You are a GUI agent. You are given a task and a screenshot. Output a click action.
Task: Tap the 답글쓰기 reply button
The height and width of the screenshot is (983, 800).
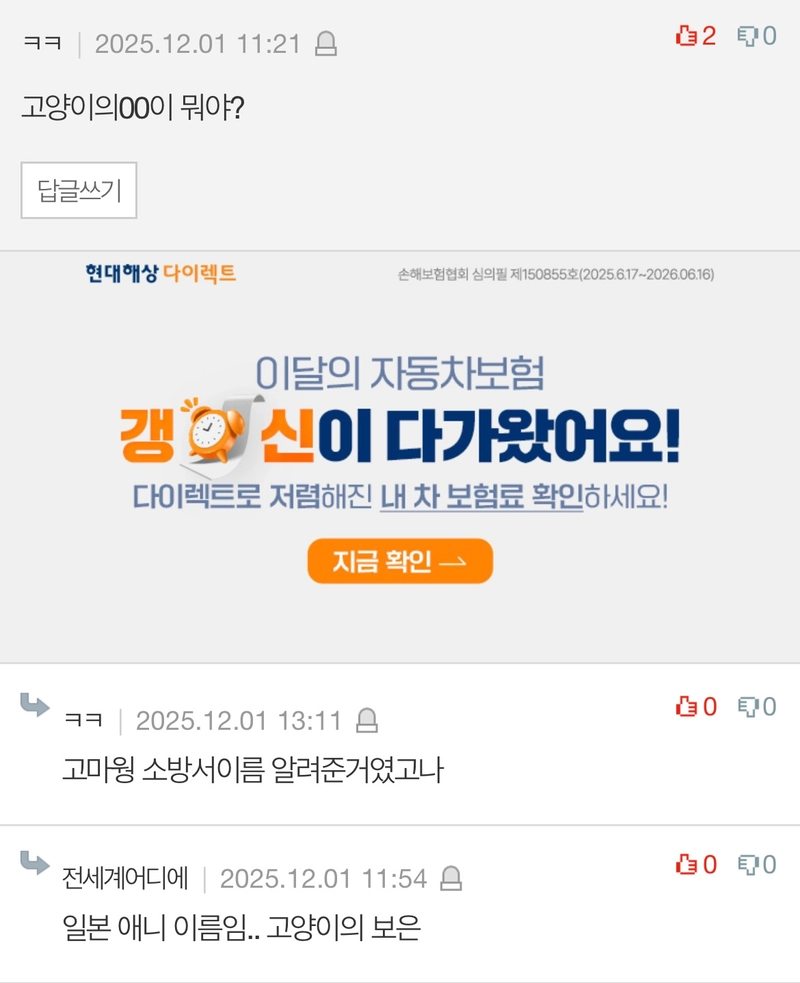tap(79, 190)
